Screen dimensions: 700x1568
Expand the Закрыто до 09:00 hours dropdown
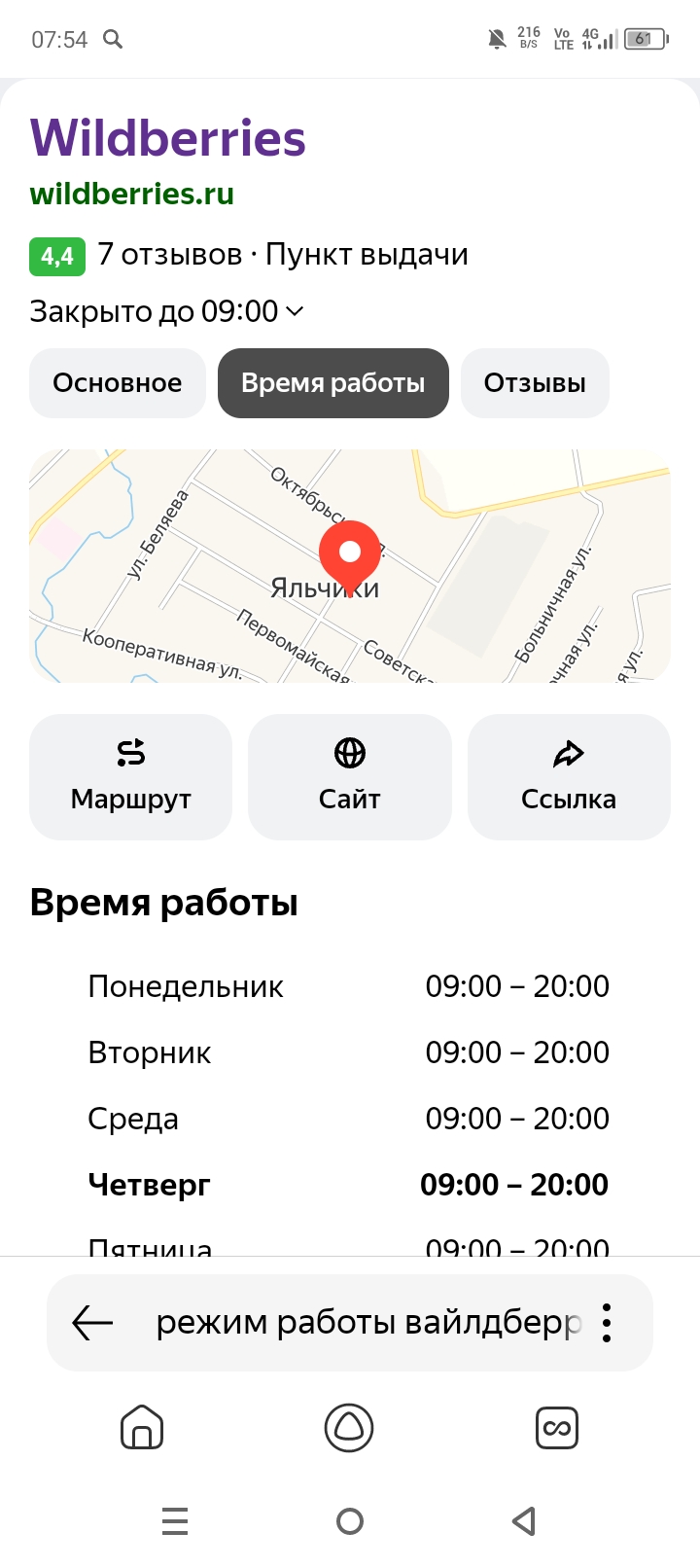166,311
